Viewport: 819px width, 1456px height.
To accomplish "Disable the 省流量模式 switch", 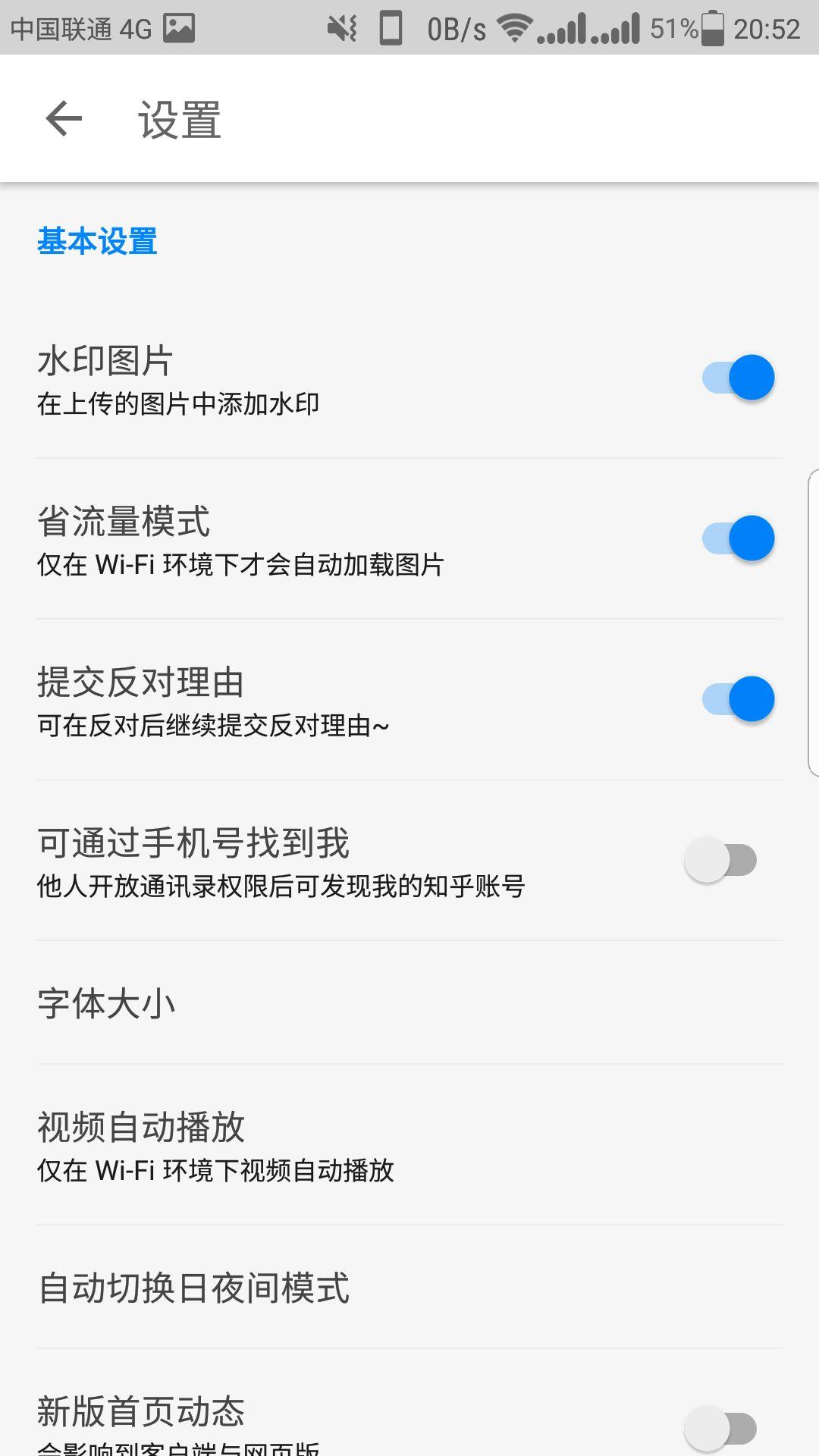I will (x=738, y=538).
